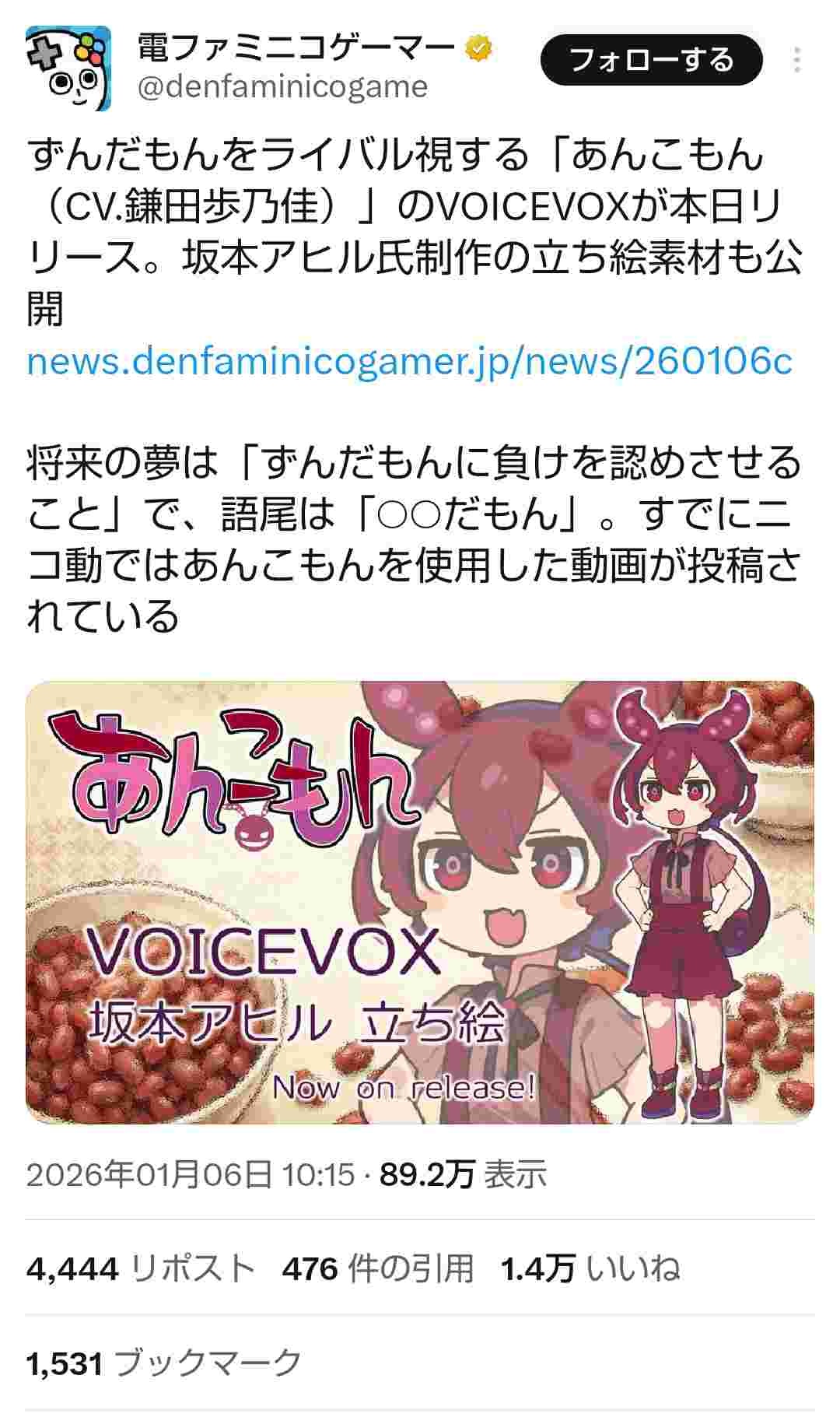840x1424 pixels.
Task: View the 4,444 リポスト list
Action: [x=141, y=1268]
